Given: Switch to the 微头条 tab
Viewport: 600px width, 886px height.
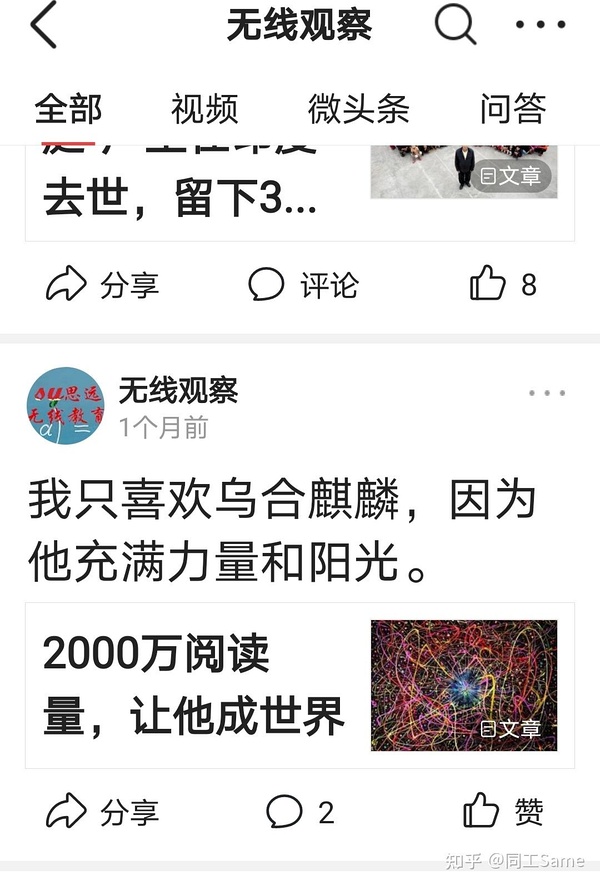Looking at the screenshot, I should coord(358,109).
